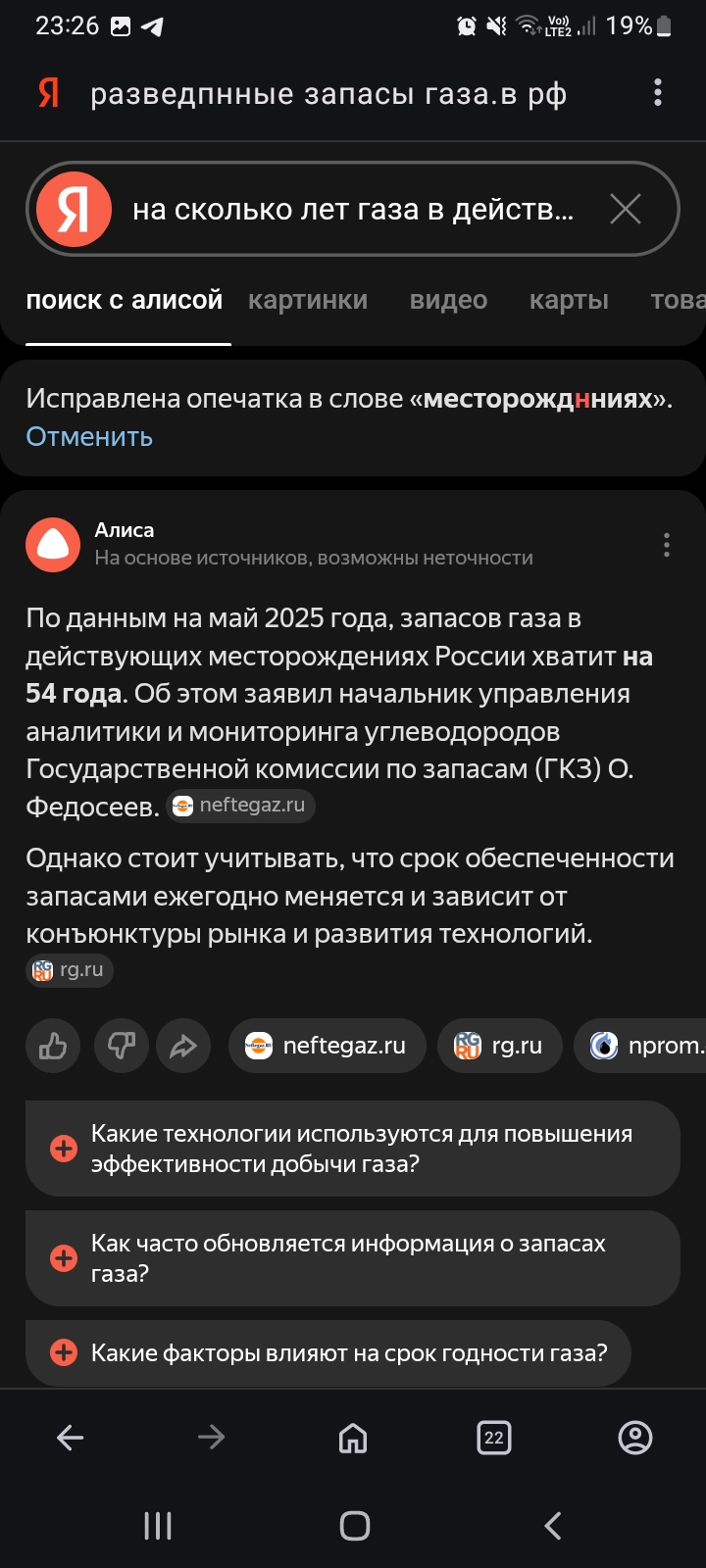
Task: Like Алиса's answer with thumbs up
Action: tap(53, 1046)
